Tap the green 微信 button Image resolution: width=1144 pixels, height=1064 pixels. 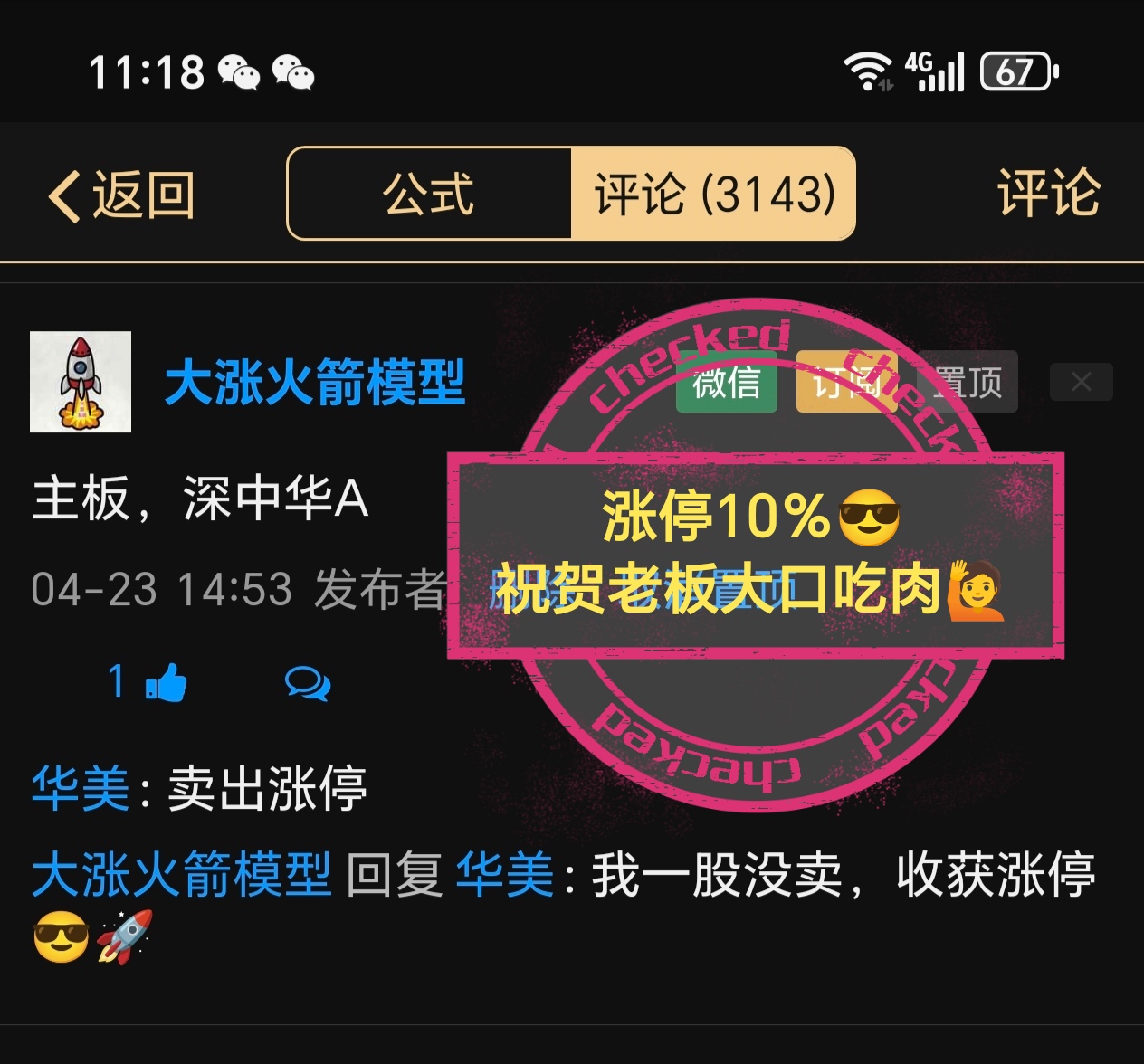[x=726, y=383]
